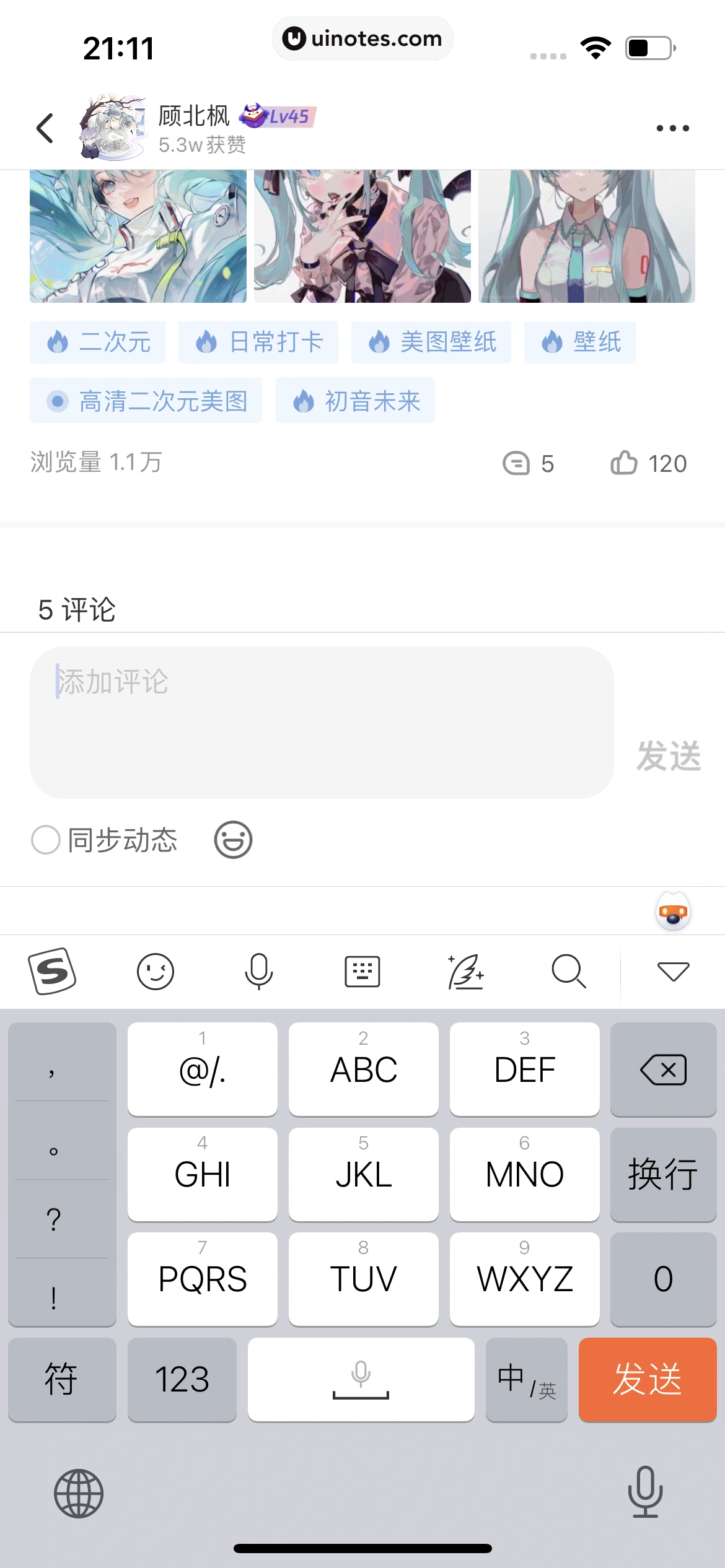This screenshot has width=725, height=1568.
Task: Switch to the number pad via the 123 key
Action: [x=182, y=1380]
